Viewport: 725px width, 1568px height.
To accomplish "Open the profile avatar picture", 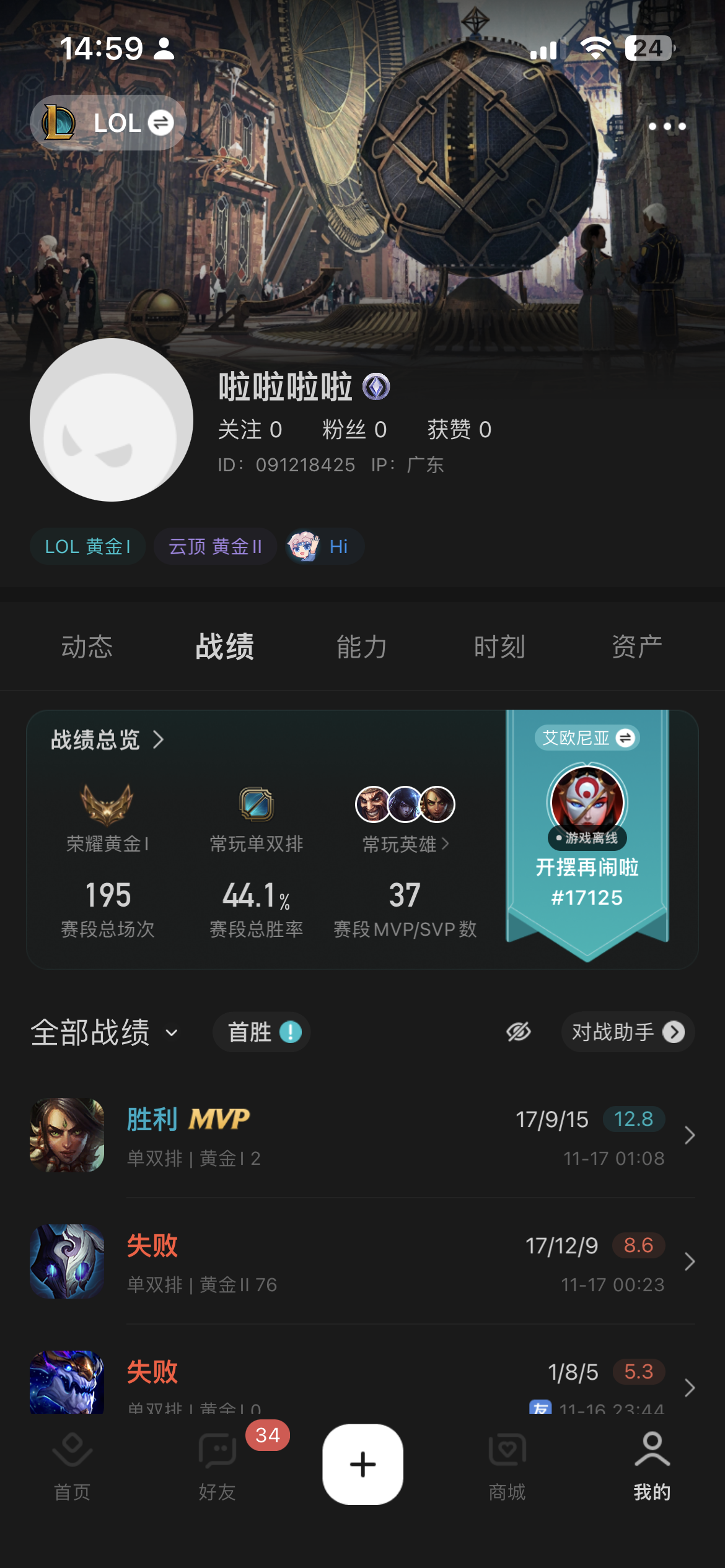I will coord(112,420).
